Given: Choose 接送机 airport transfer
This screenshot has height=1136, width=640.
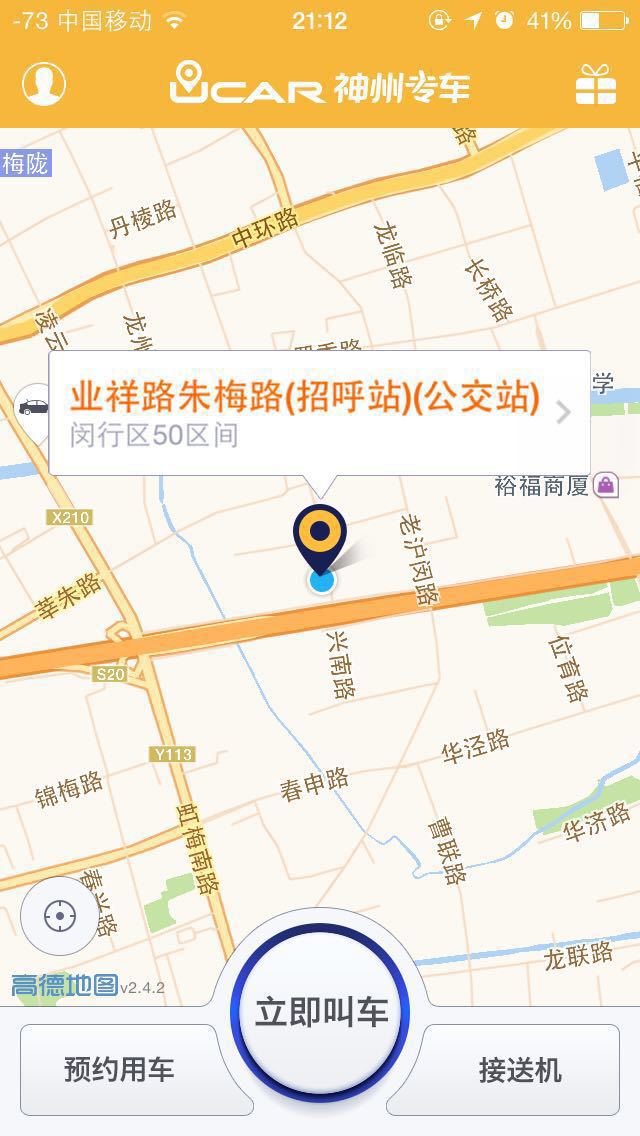Looking at the screenshot, I should coord(520,1069).
